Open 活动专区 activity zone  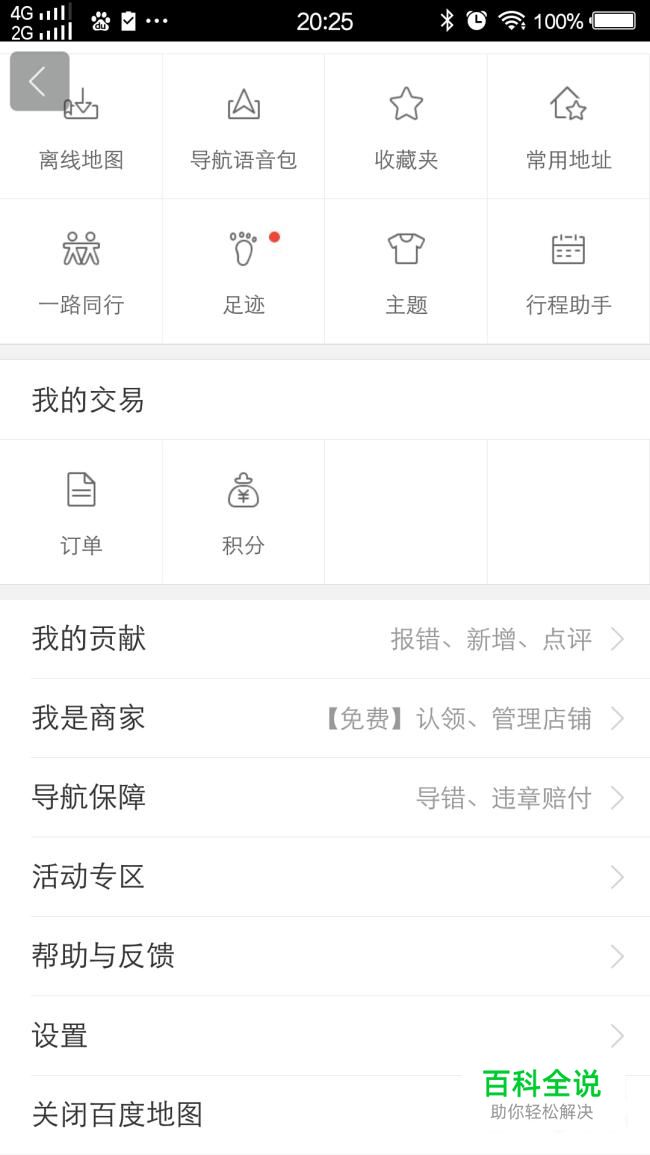325,877
